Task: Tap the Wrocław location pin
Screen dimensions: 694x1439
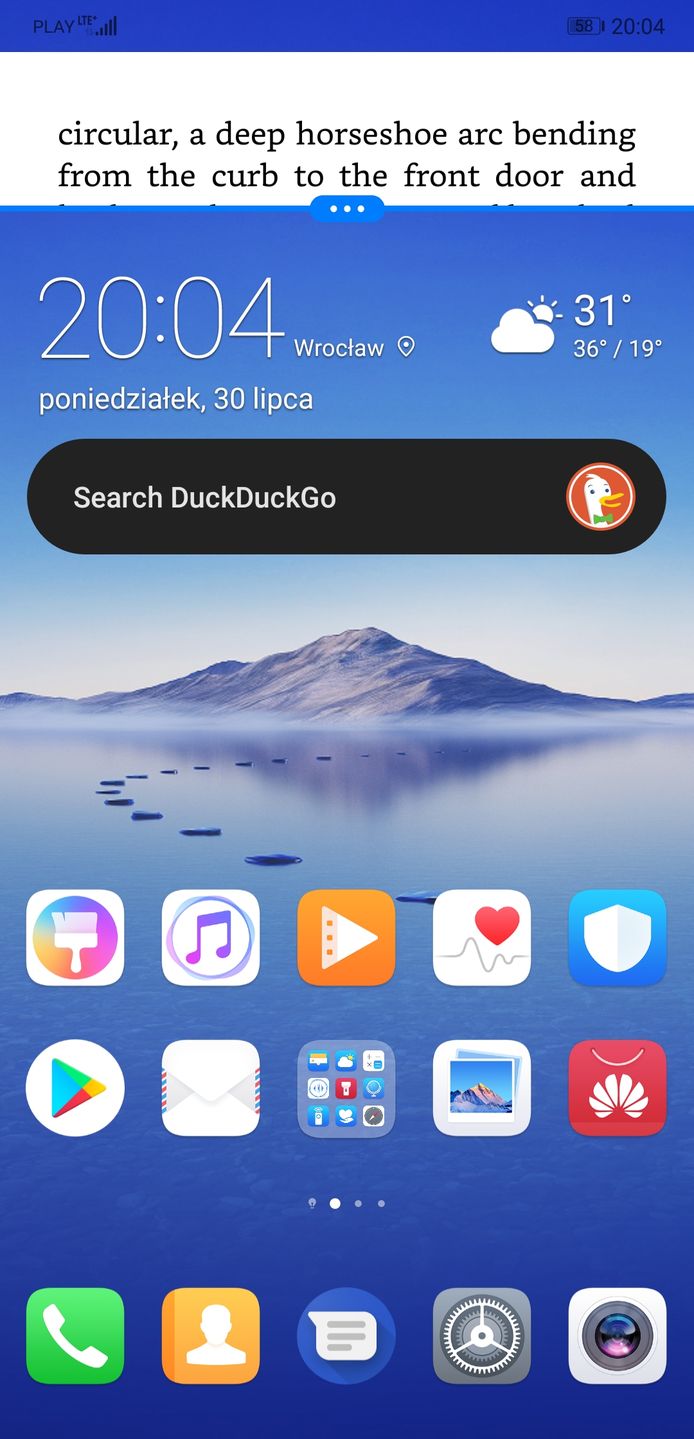Action: tap(406, 347)
